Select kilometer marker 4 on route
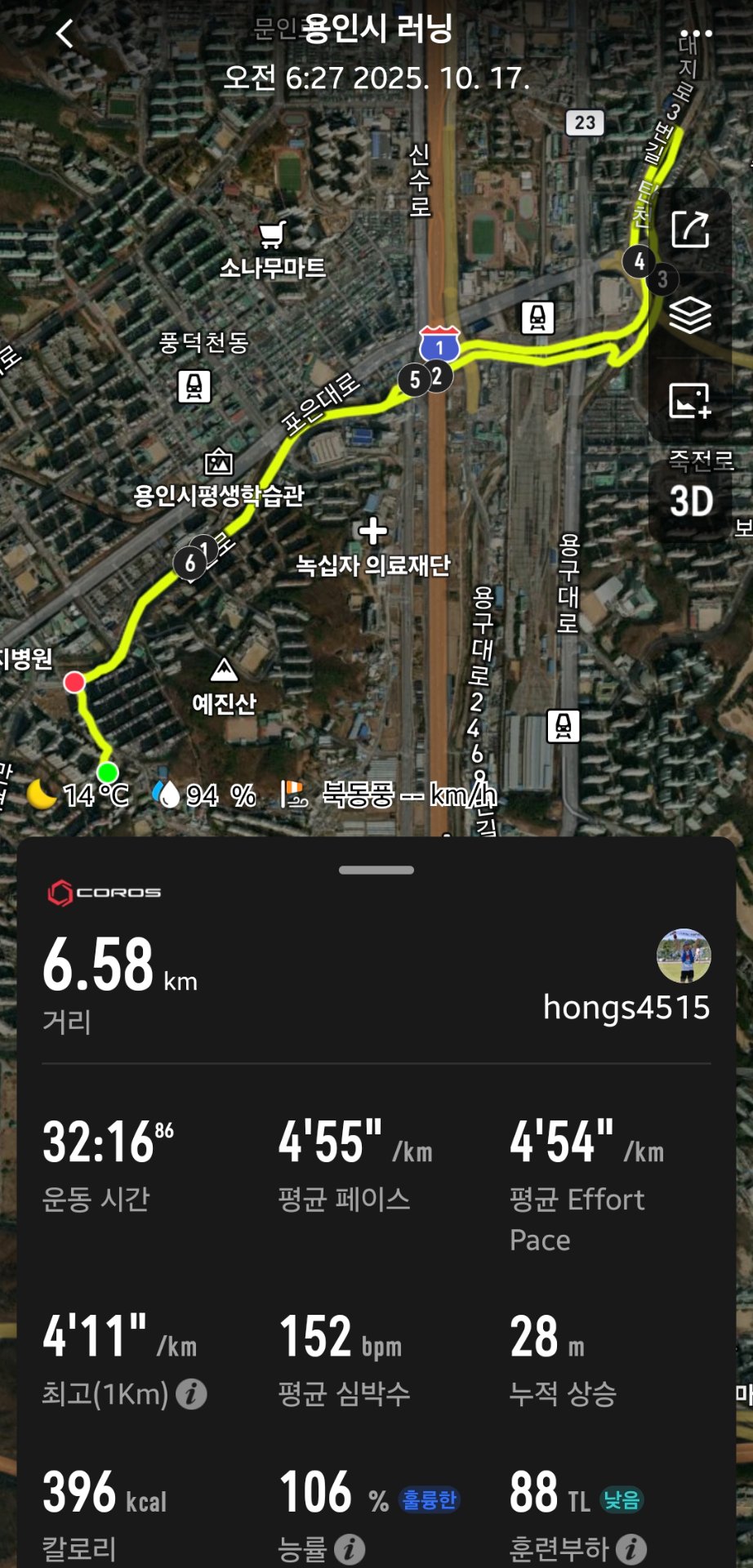 (x=639, y=262)
